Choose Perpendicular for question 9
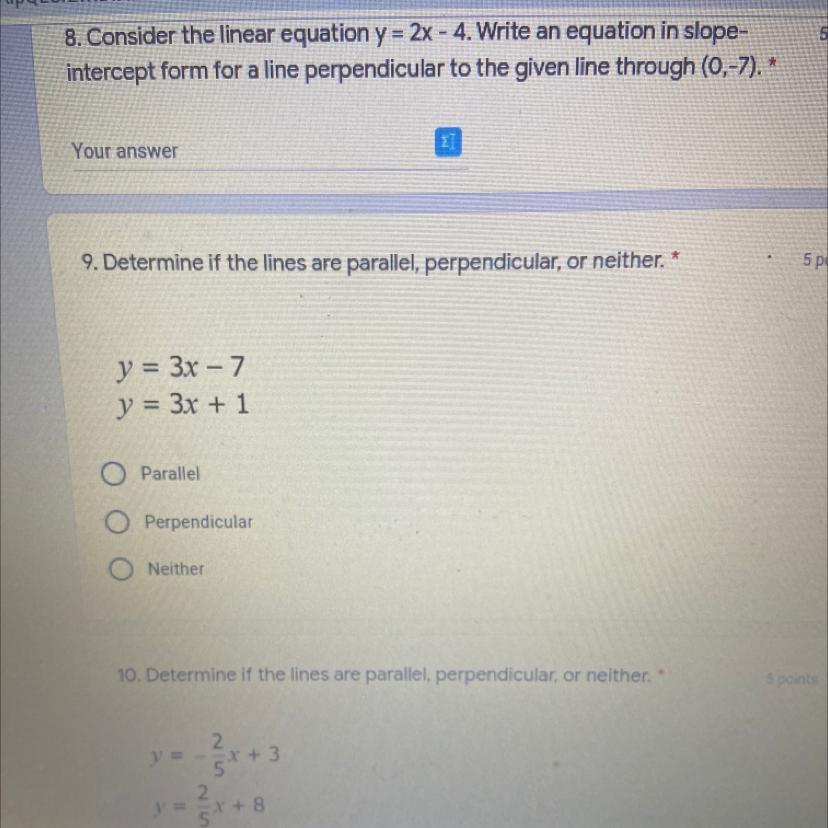 (x=118, y=522)
